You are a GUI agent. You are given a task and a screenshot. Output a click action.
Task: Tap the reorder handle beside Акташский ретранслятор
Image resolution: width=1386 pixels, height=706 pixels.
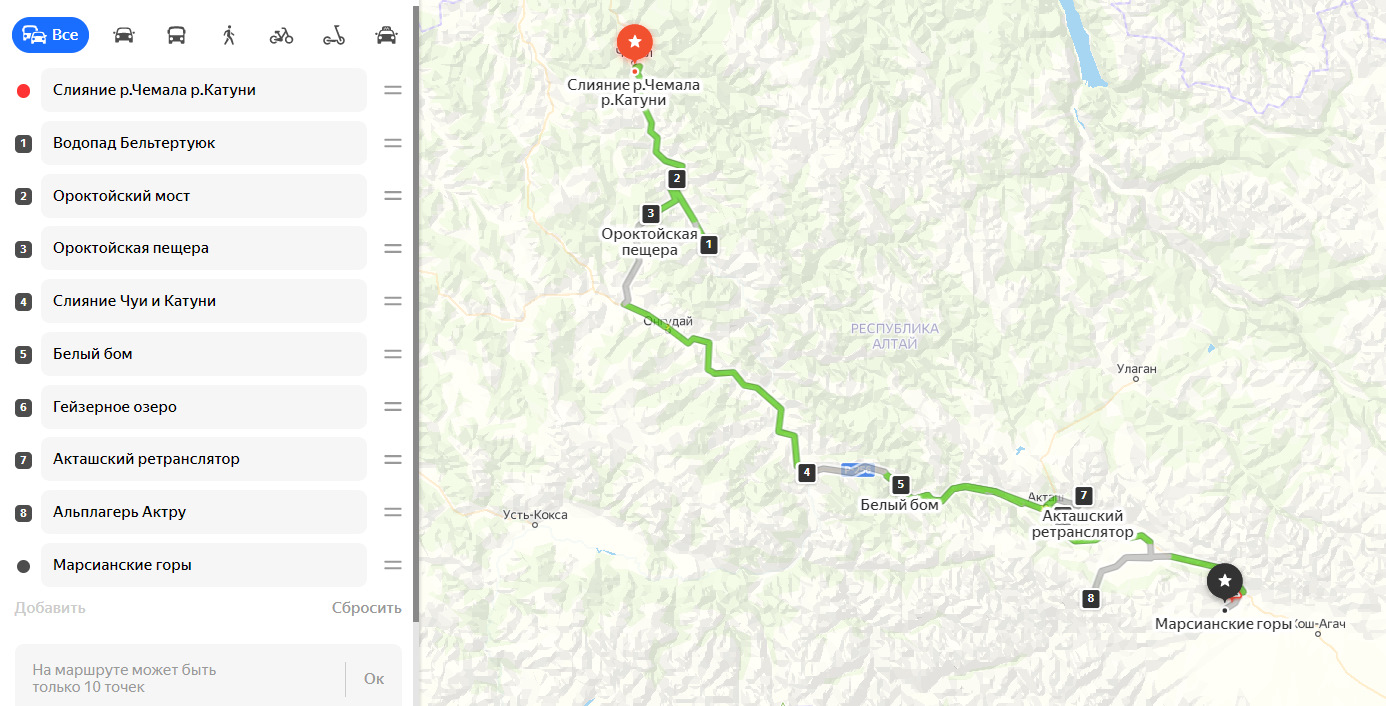pyautogui.click(x=393, y=459)
